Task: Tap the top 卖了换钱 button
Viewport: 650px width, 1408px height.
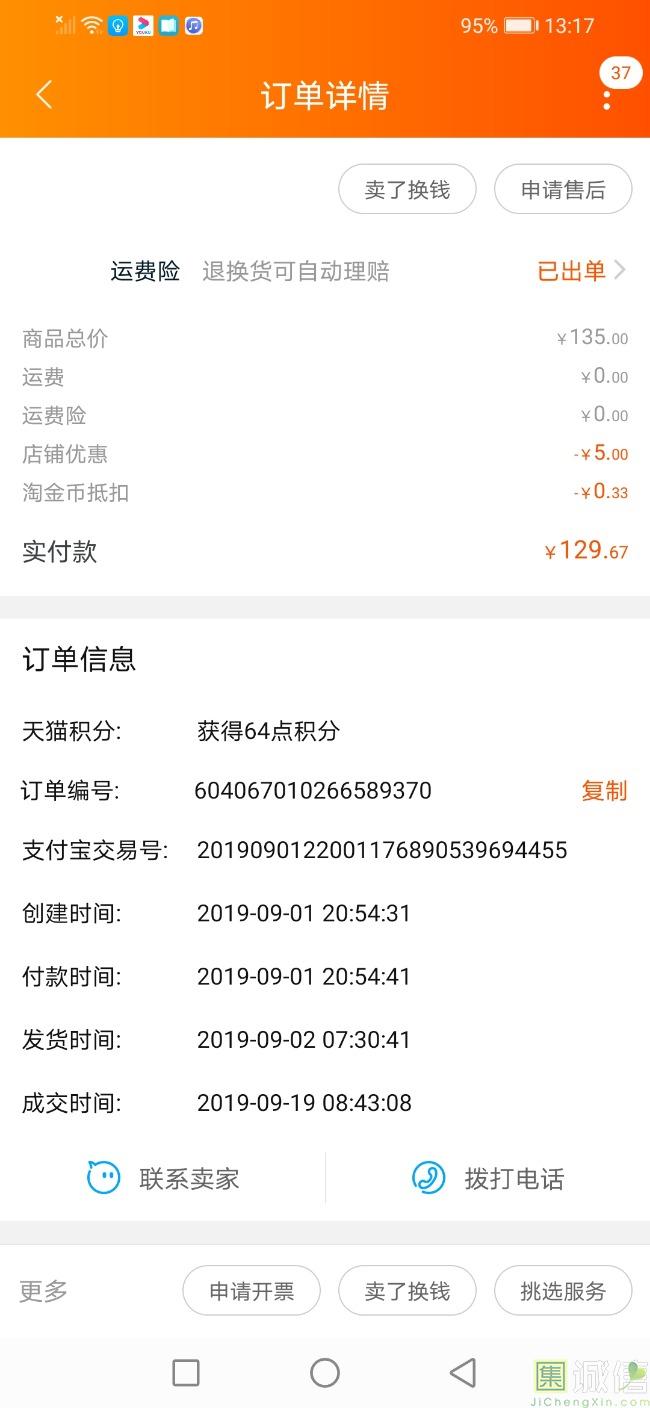Action: 407,190
